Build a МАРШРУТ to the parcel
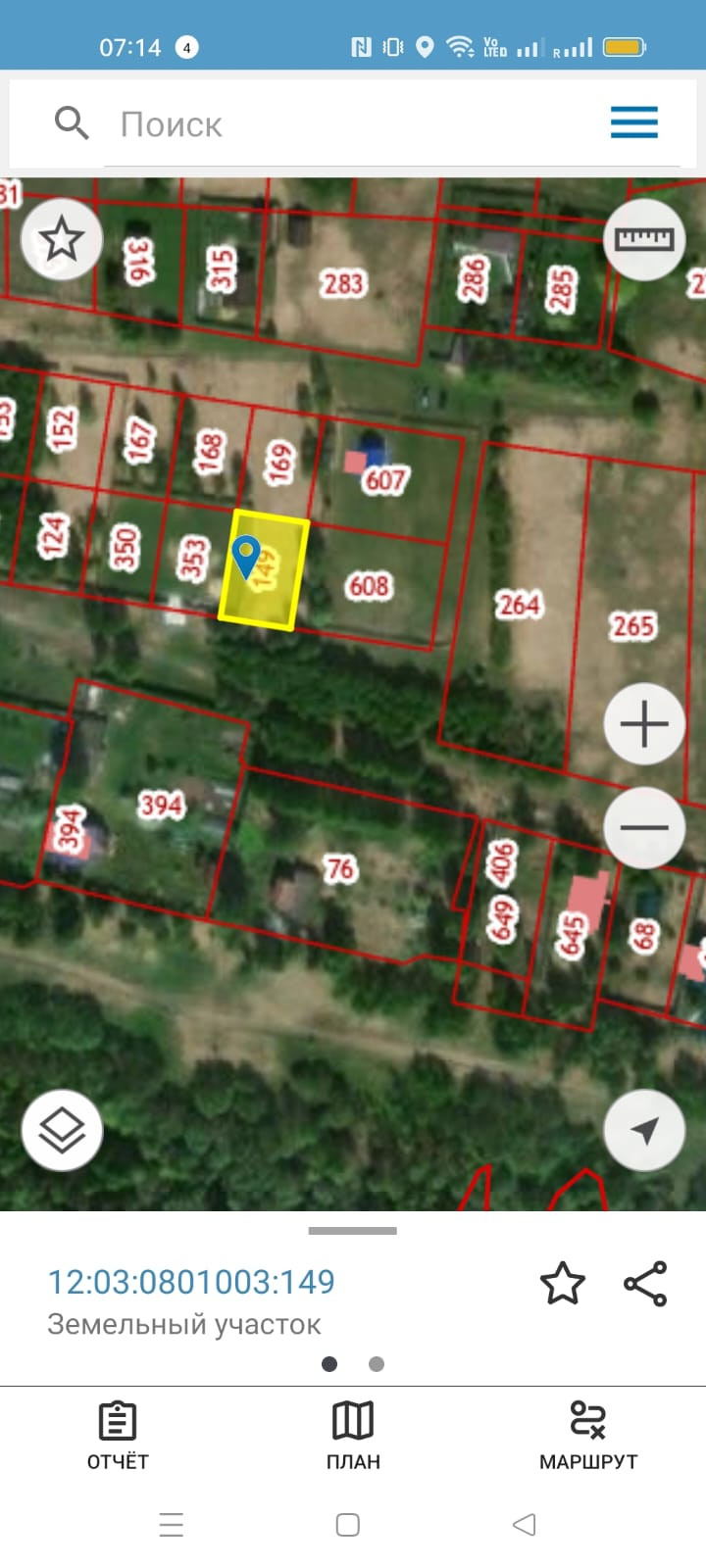Viewport: 706px width, 1568px height. (x=588, y=1435)
